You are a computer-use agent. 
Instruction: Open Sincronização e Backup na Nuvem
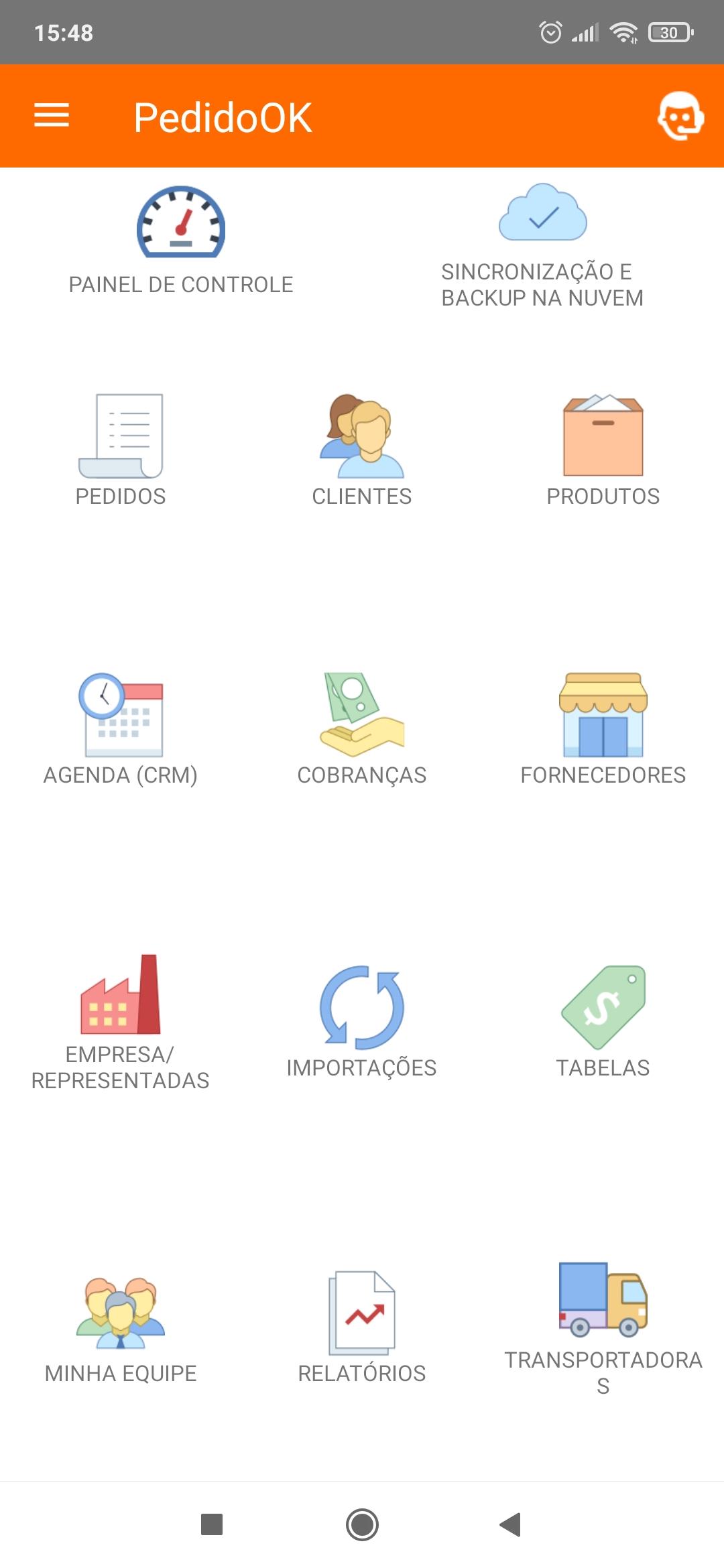(x=542, y=245)
